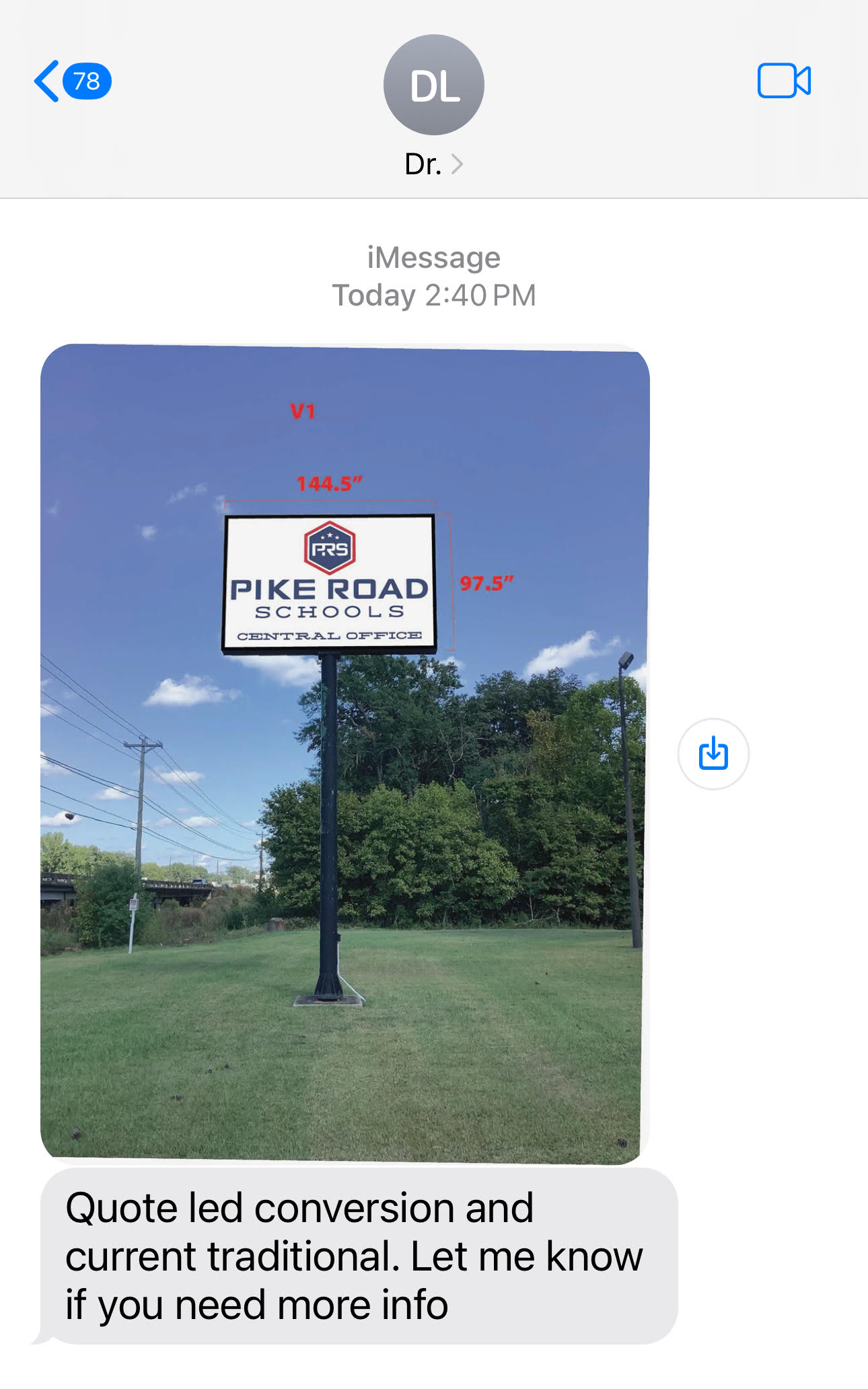Open the Pike Road Schools sign photo
Image resolution: width=868 pixels, height=1389 pixels.
(344, 754)
